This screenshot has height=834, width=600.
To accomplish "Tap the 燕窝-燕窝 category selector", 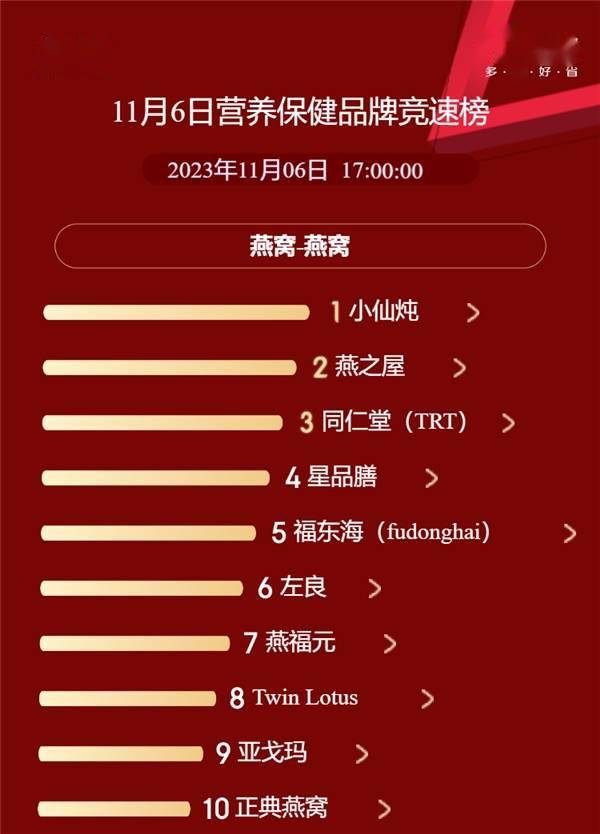I will 300,246.
